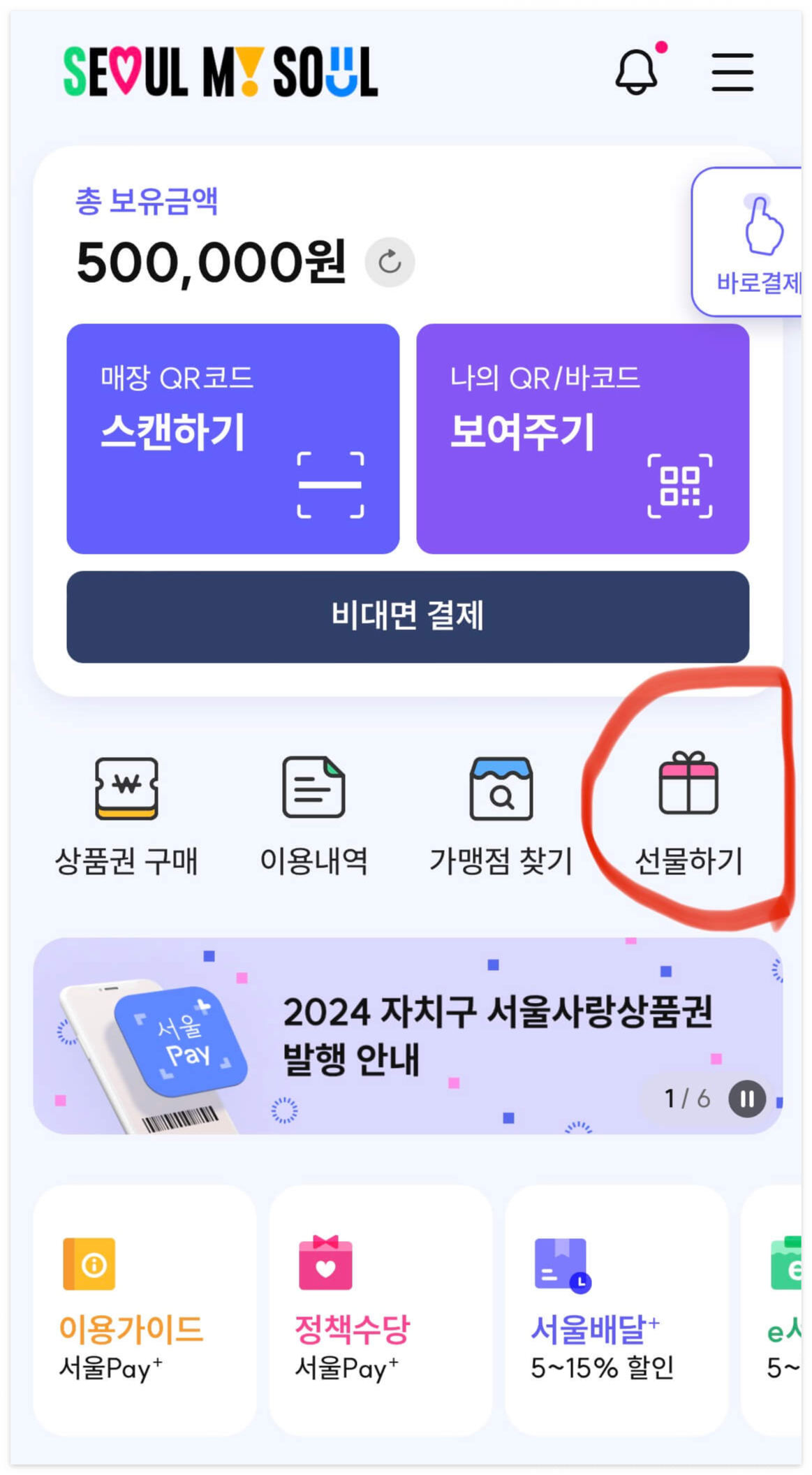812x1475 pixels.
Task: Tap the SEOUL MY SOUL logo
Action: pyautogui.click(x=219, y=72)
